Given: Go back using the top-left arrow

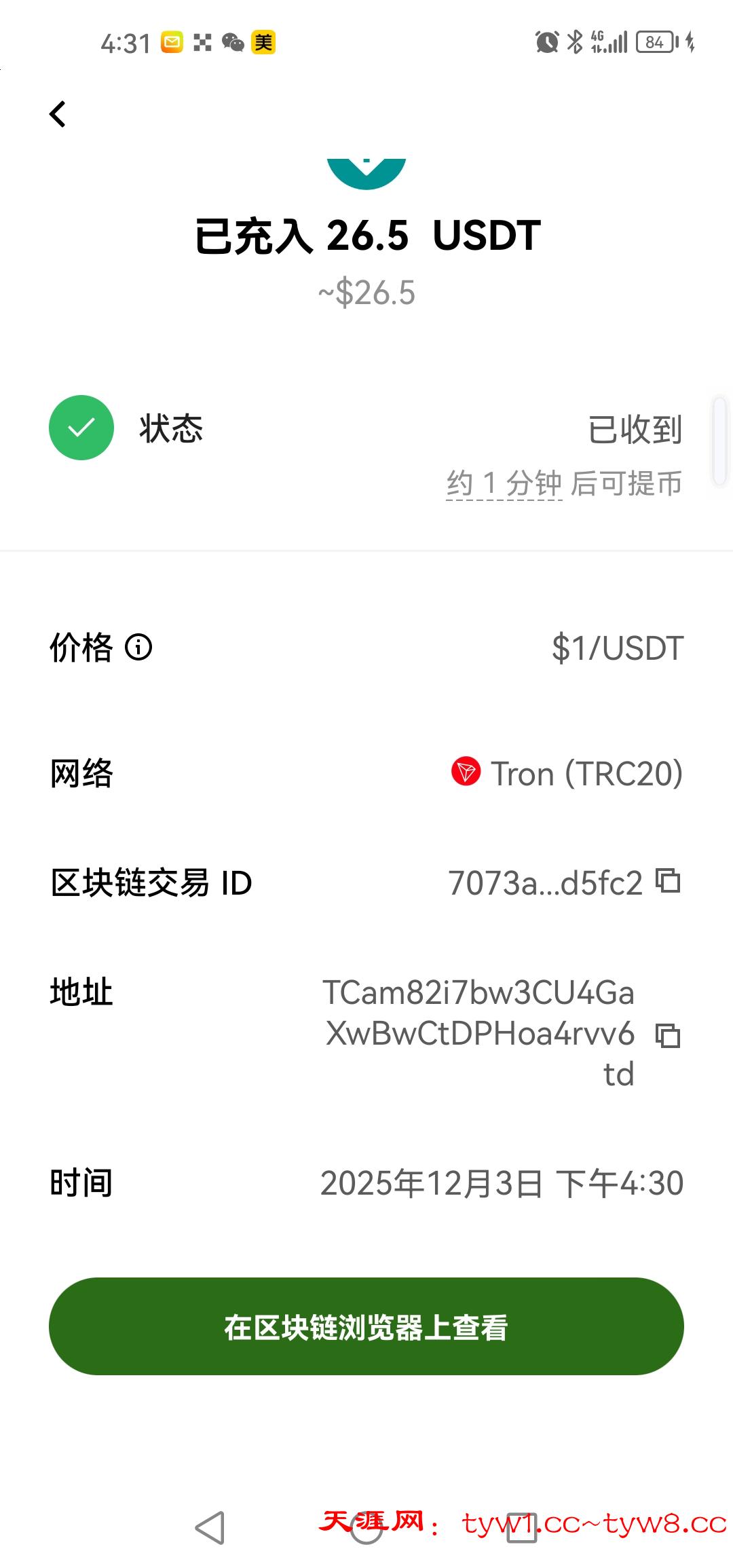Looking at the screenshot, I should click(58, 114).
